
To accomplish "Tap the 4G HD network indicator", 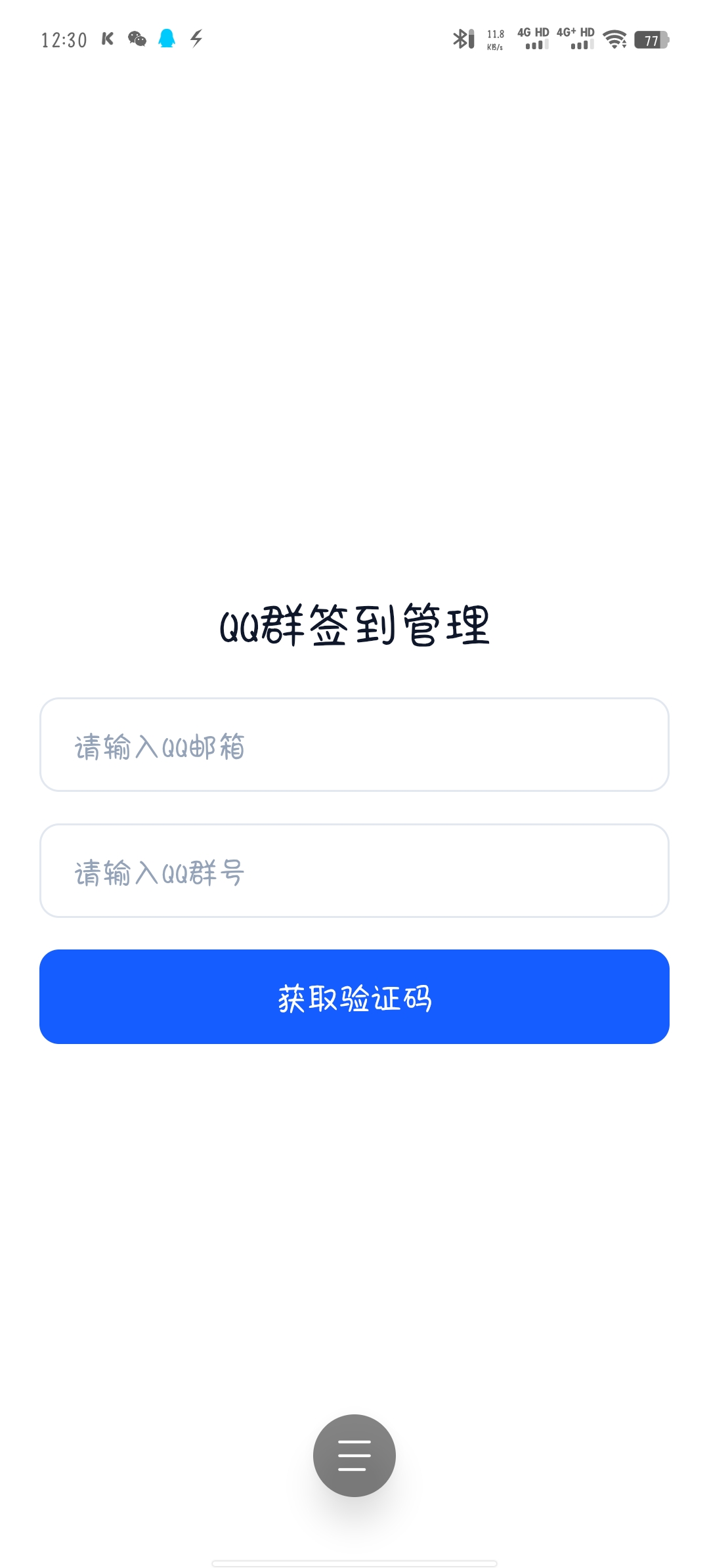I will [533, 38].
